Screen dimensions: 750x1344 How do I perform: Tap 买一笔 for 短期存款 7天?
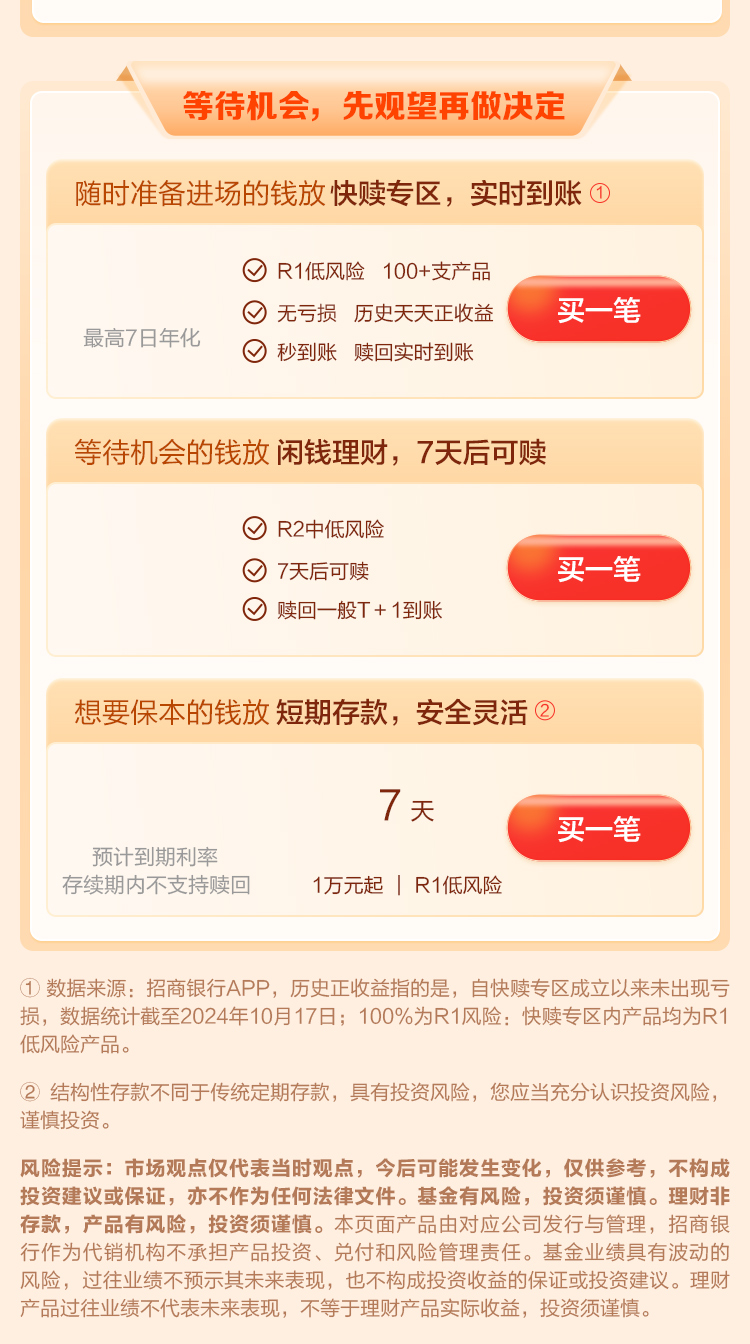point(598,829)
